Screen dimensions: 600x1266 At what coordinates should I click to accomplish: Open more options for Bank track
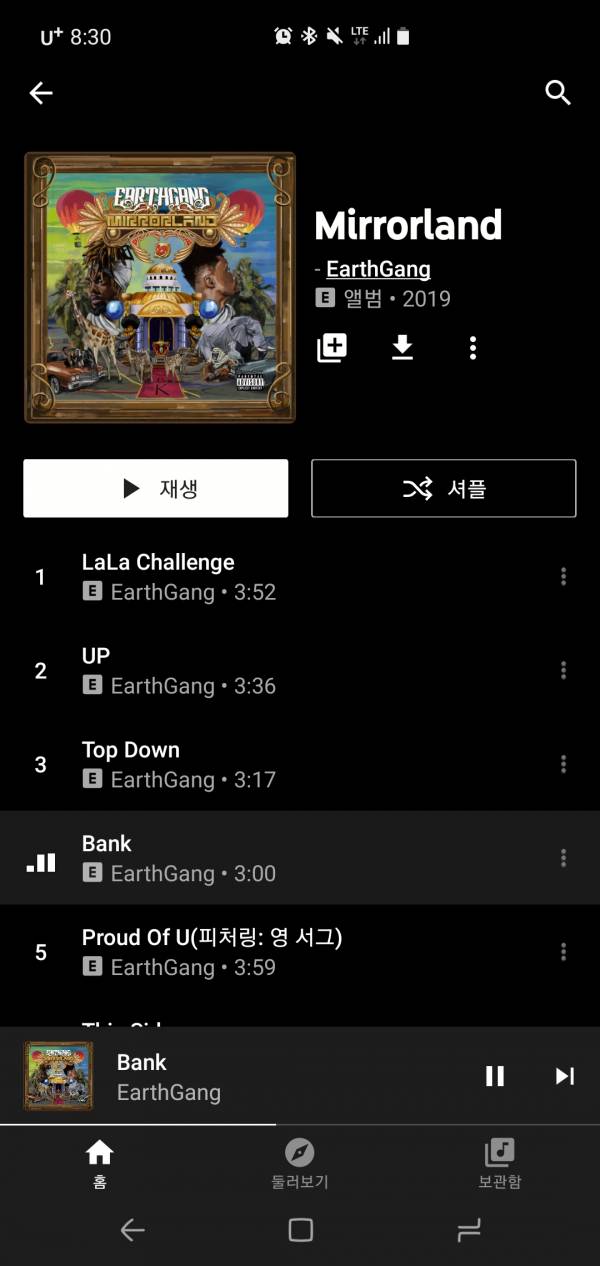click(x=563, y=858)
